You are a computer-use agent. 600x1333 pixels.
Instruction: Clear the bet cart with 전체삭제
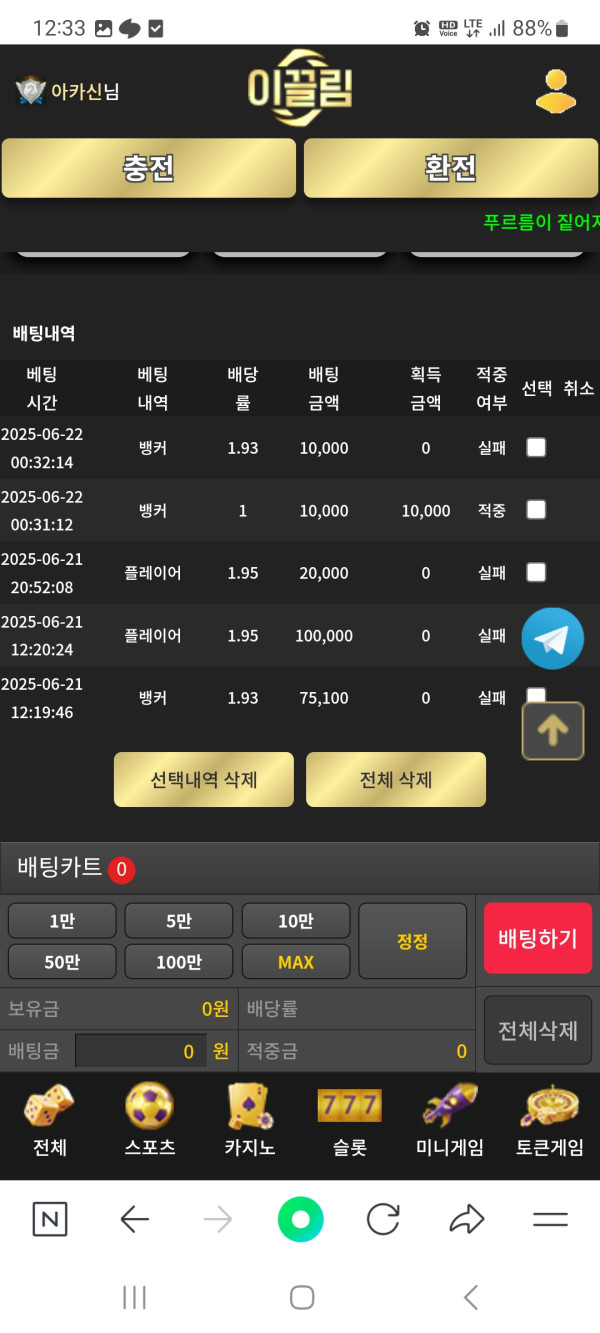pyautogui.click(x=538, y=1031)
